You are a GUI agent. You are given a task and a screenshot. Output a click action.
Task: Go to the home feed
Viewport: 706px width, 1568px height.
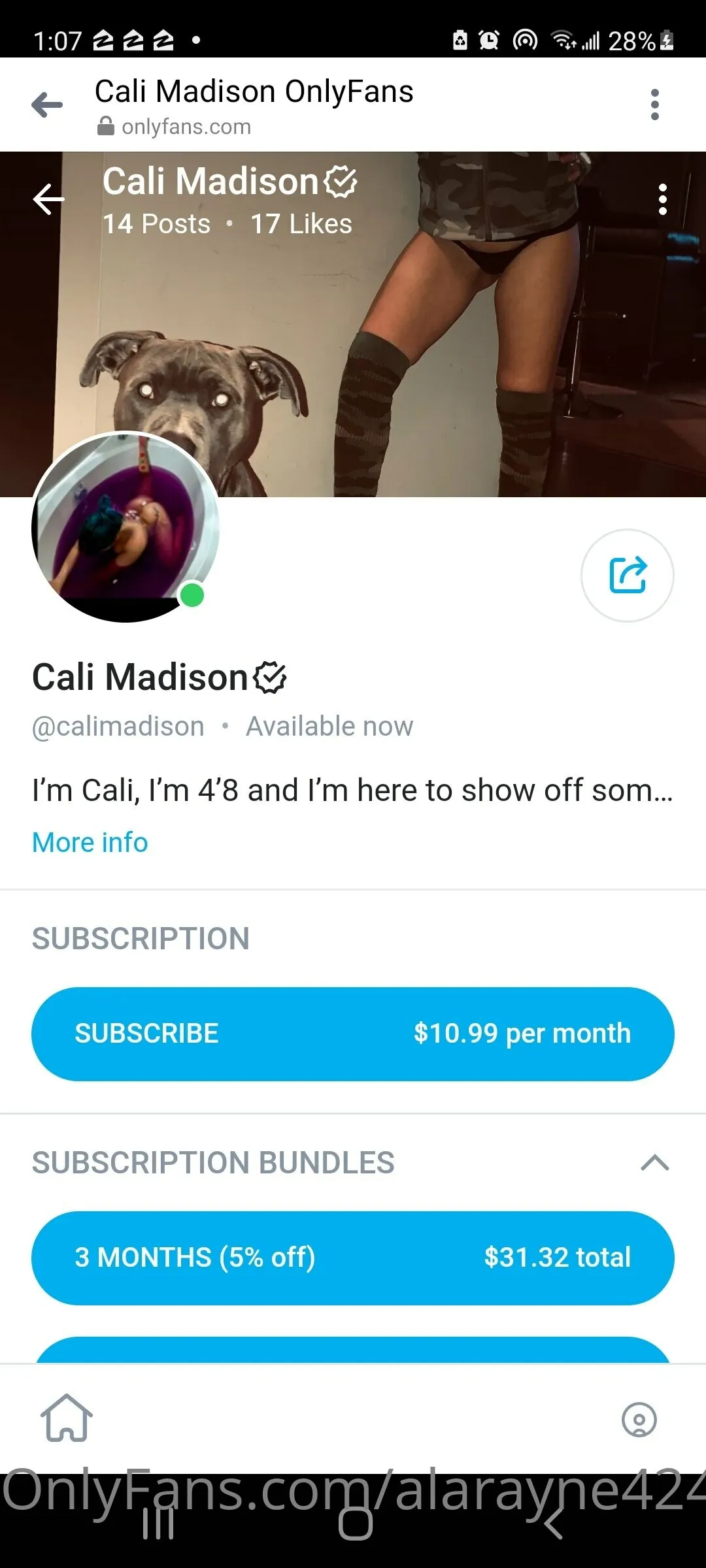(x=67, y=1418)
